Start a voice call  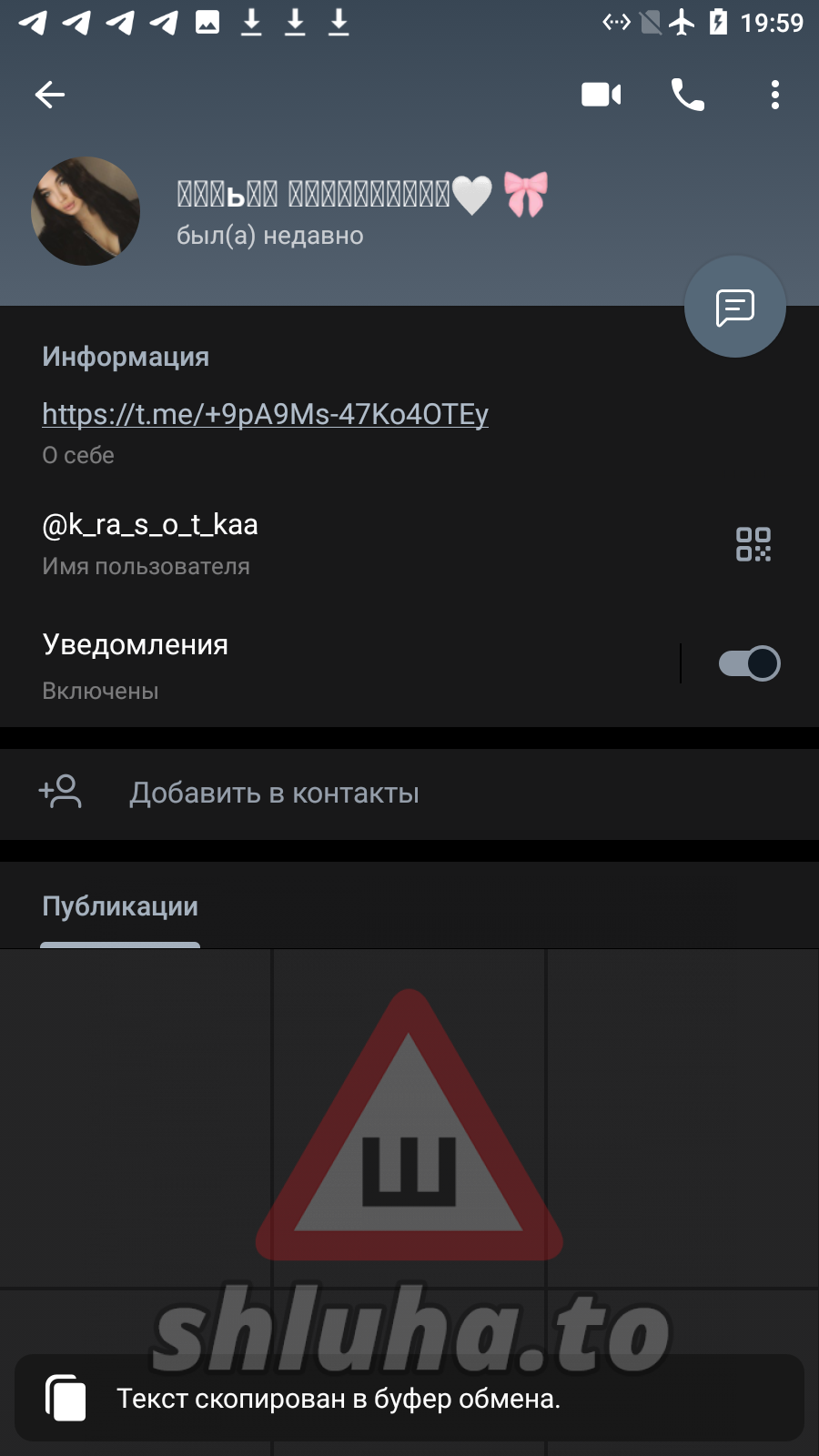coord(687,95)
